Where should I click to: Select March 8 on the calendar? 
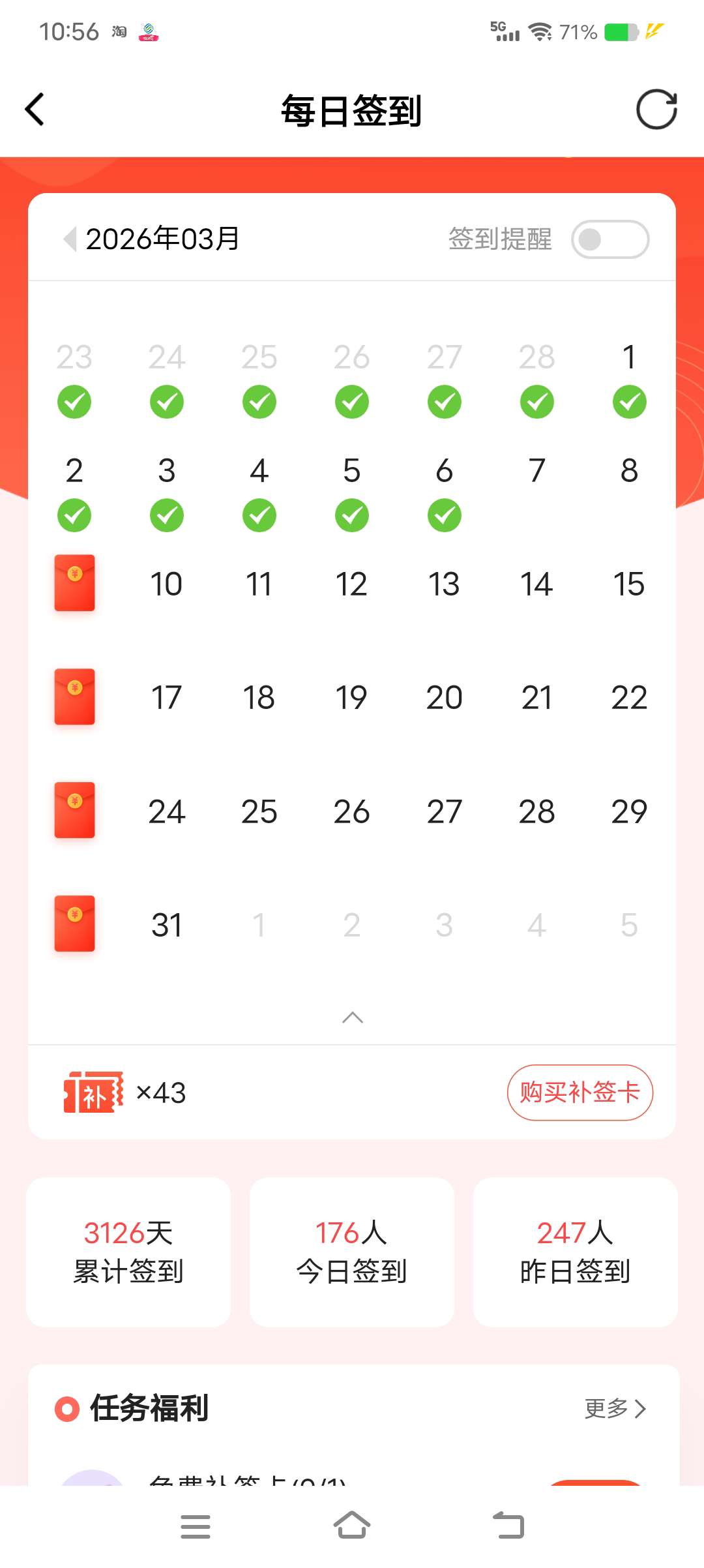(x=629, y=471)
